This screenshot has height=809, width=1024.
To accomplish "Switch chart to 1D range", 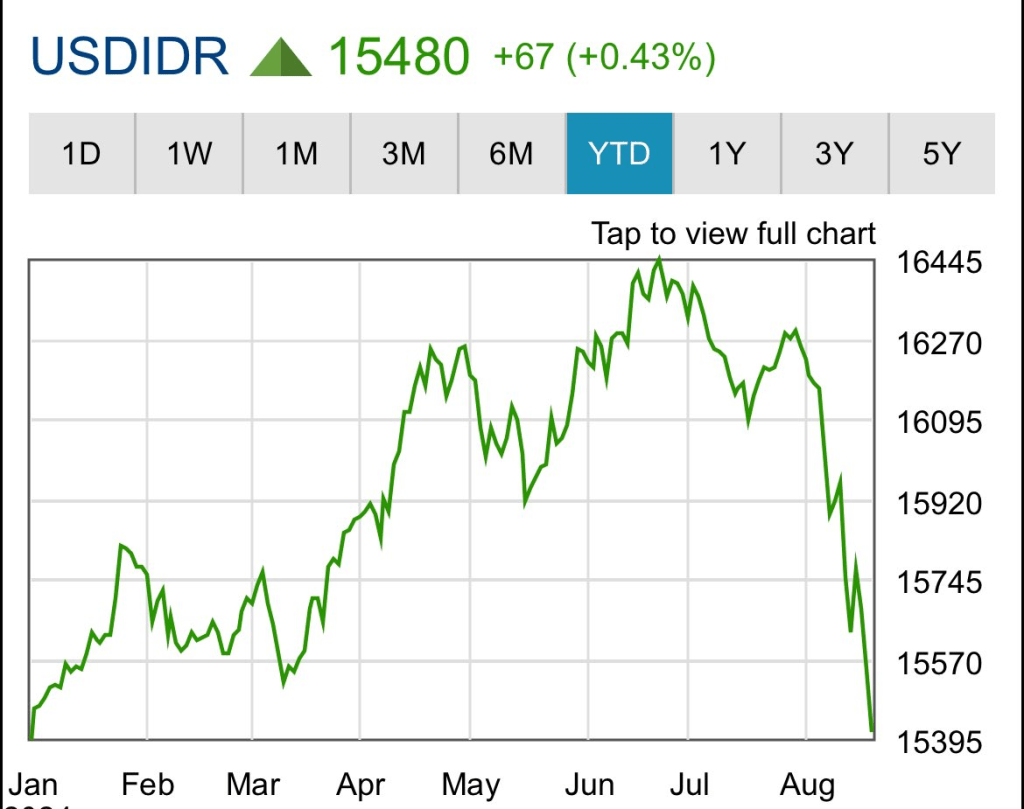I will pyautogui.click(x=82, y=154).
